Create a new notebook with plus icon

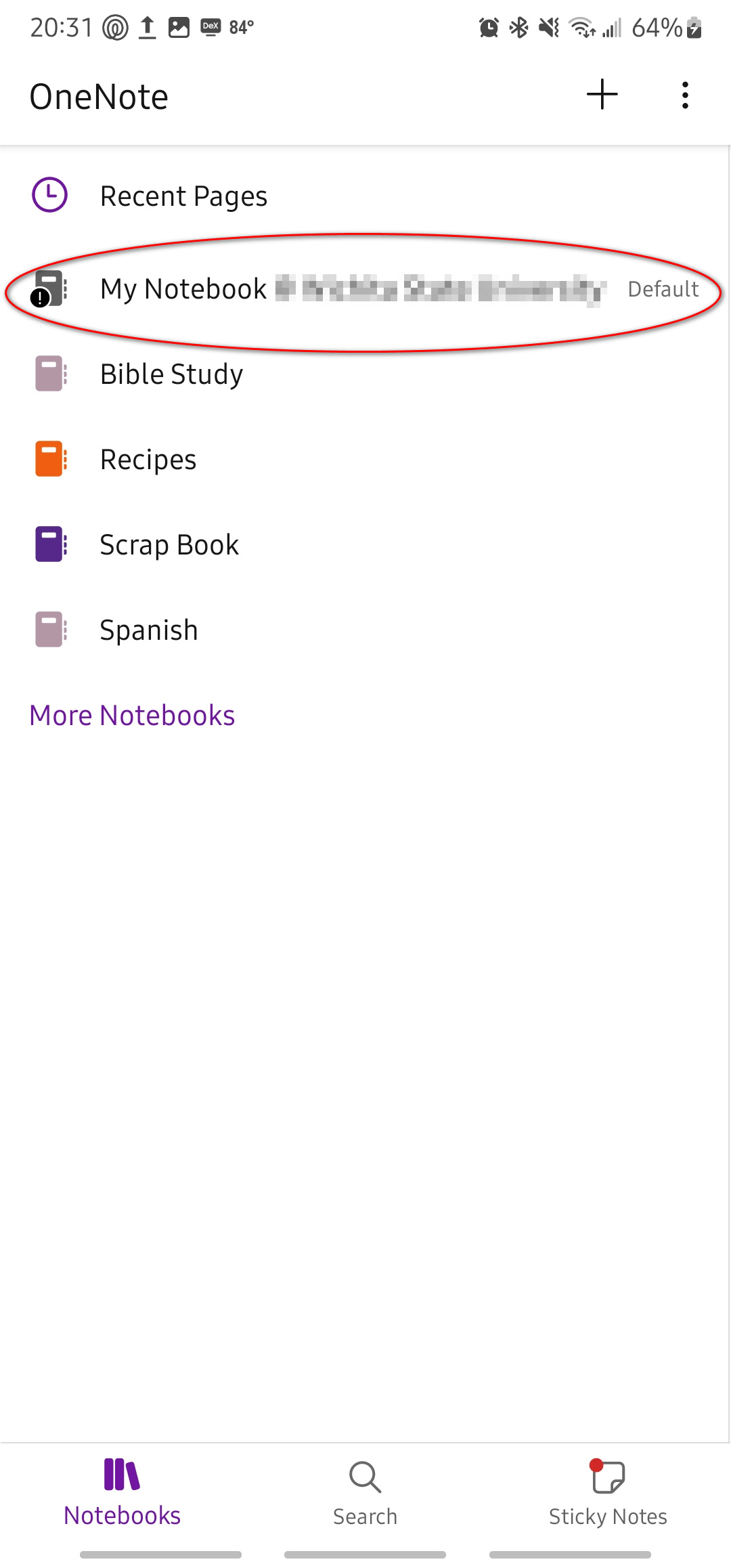[x=602, y=95]
